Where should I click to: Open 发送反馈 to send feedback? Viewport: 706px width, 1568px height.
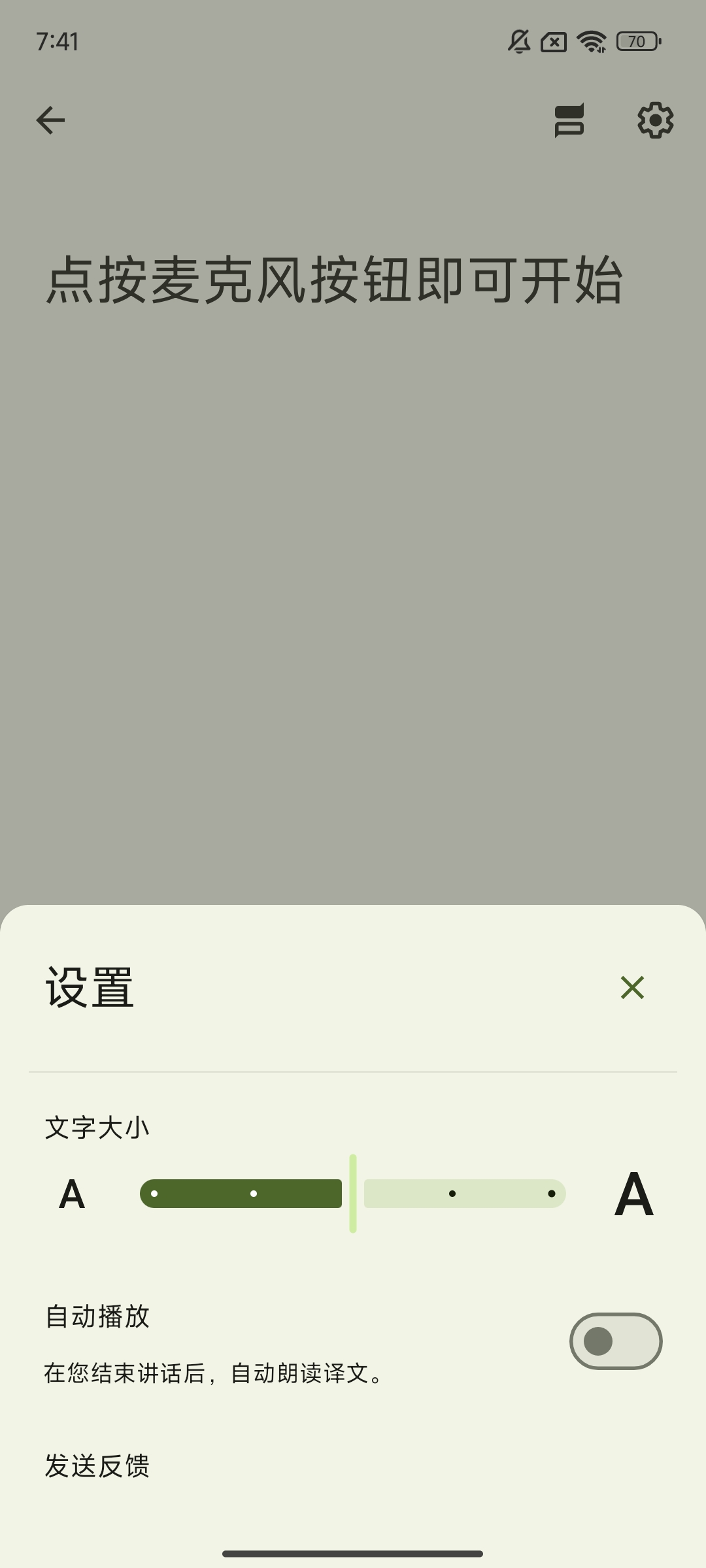(x=97, y=1466)
